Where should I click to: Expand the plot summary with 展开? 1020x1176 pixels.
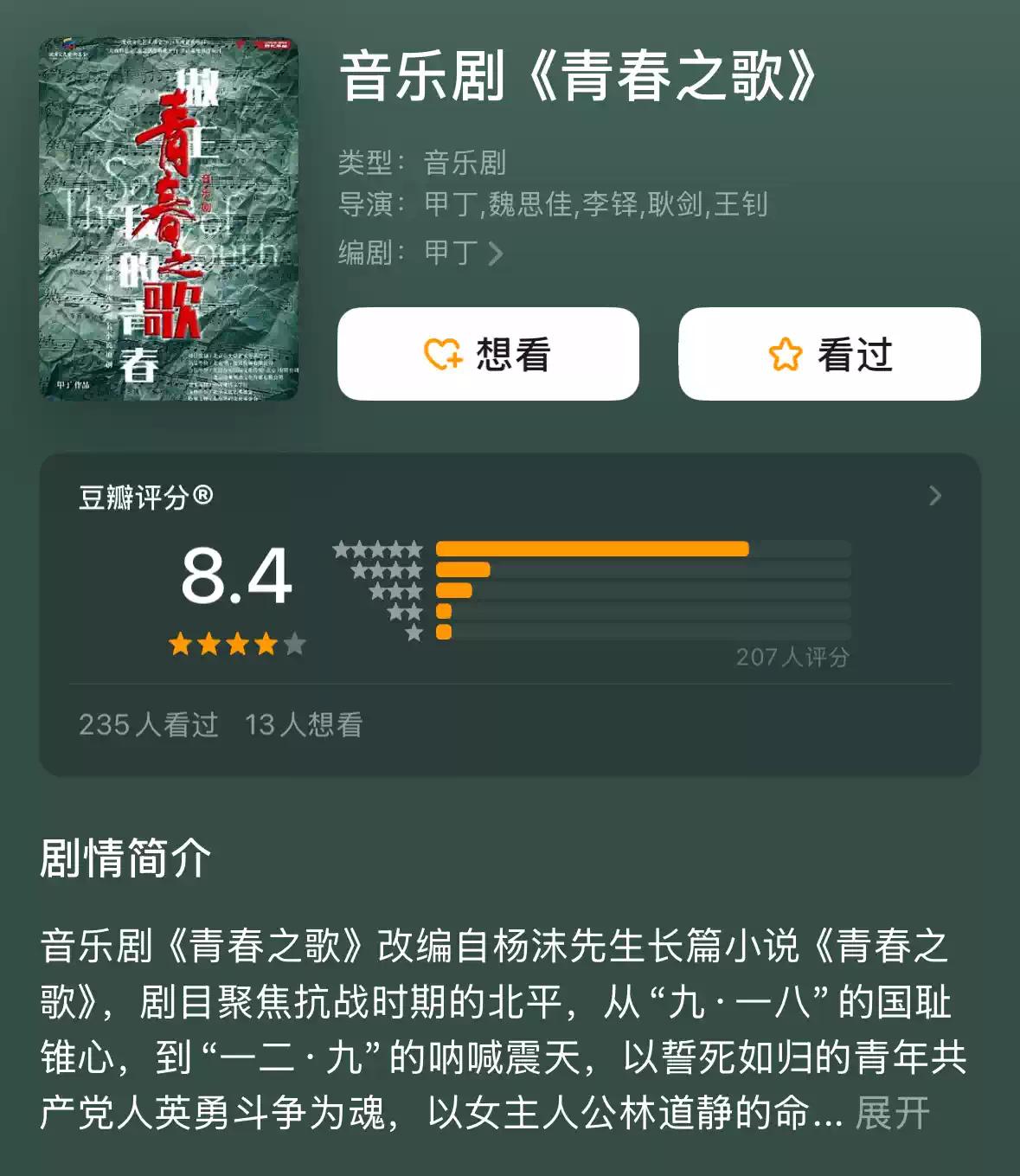point(892,1113)
